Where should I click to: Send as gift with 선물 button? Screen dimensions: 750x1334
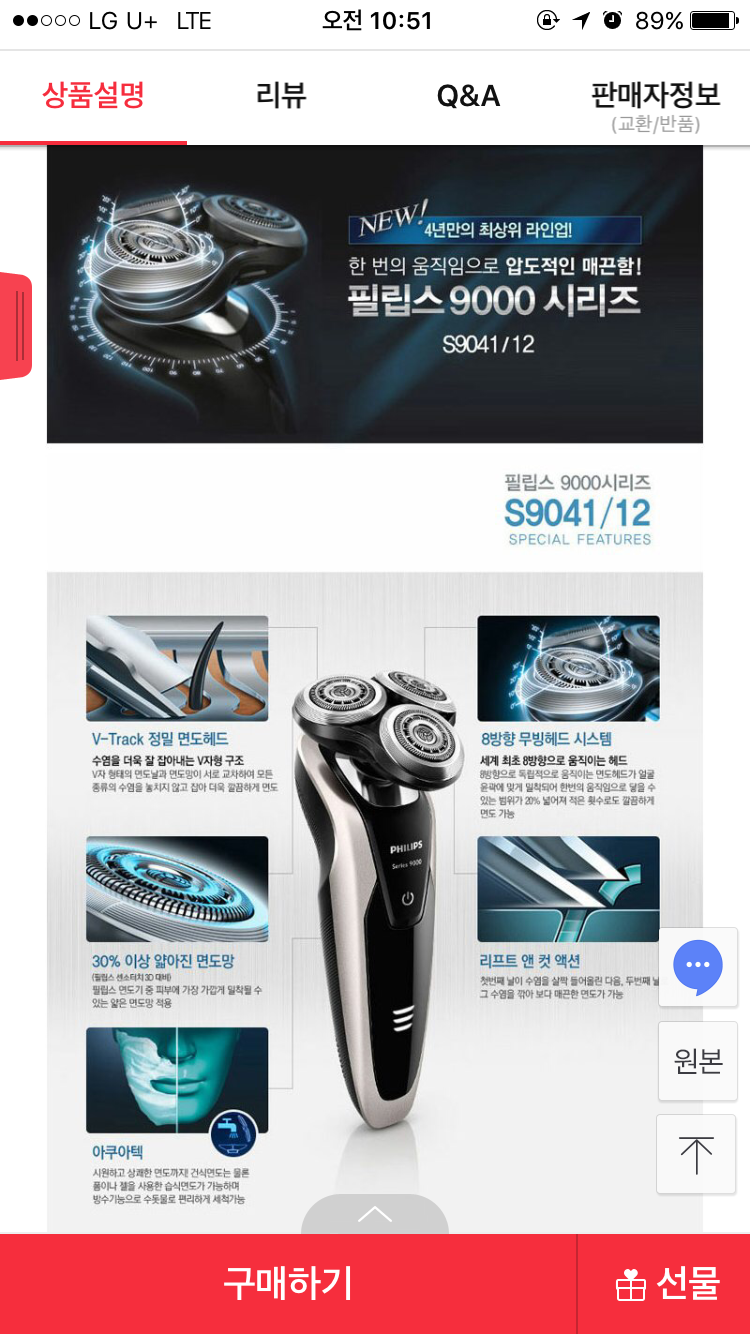(x=665, y=1283)
